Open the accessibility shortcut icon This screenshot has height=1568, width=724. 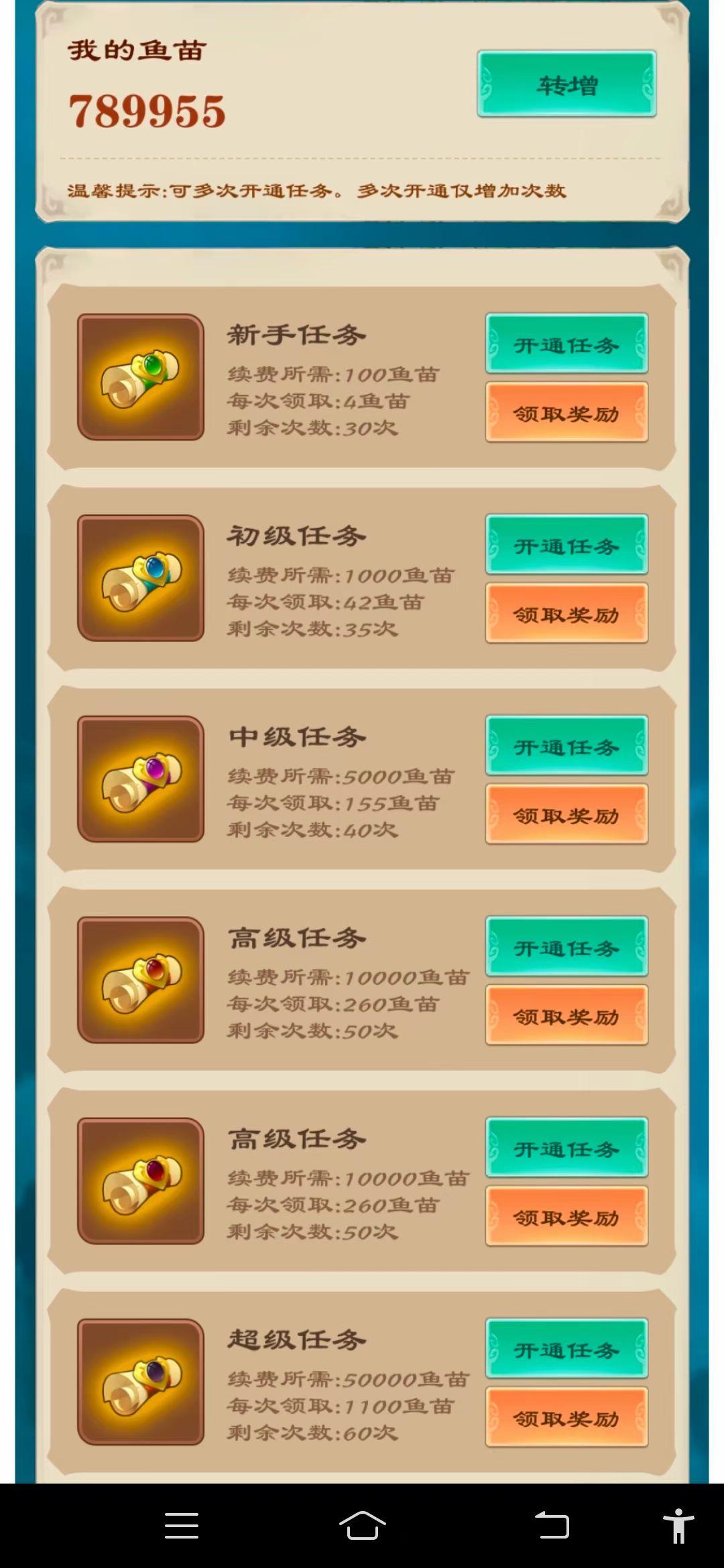678,1526
